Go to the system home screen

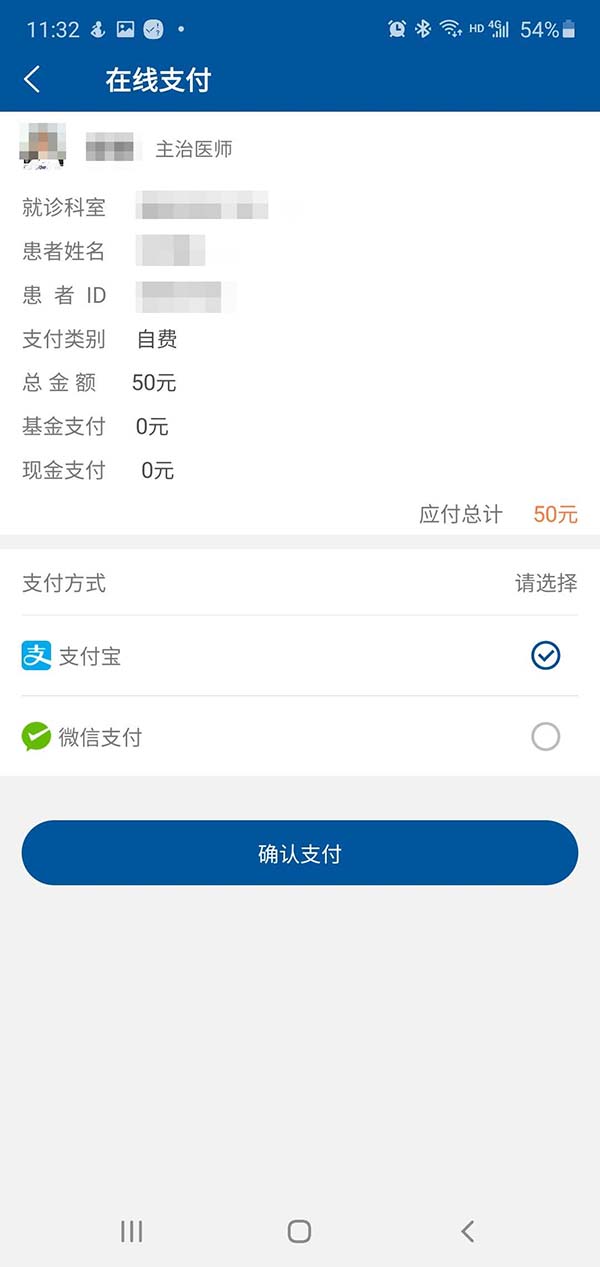pyautogui.click(x=299, y=1231)
